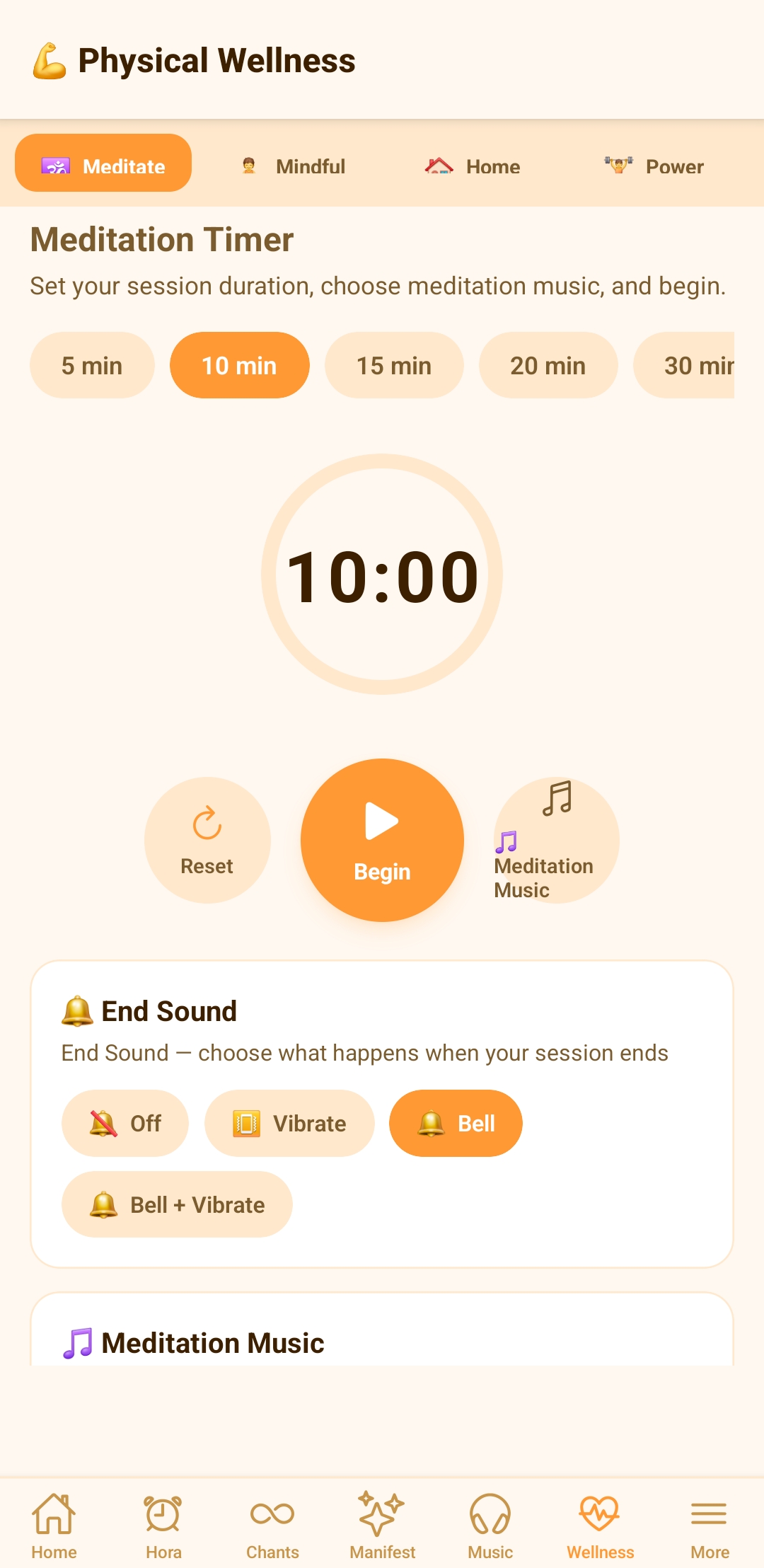Pick the 30 min duration
The width and height of the screenshot is (764, 1568).
click(690, 366)
